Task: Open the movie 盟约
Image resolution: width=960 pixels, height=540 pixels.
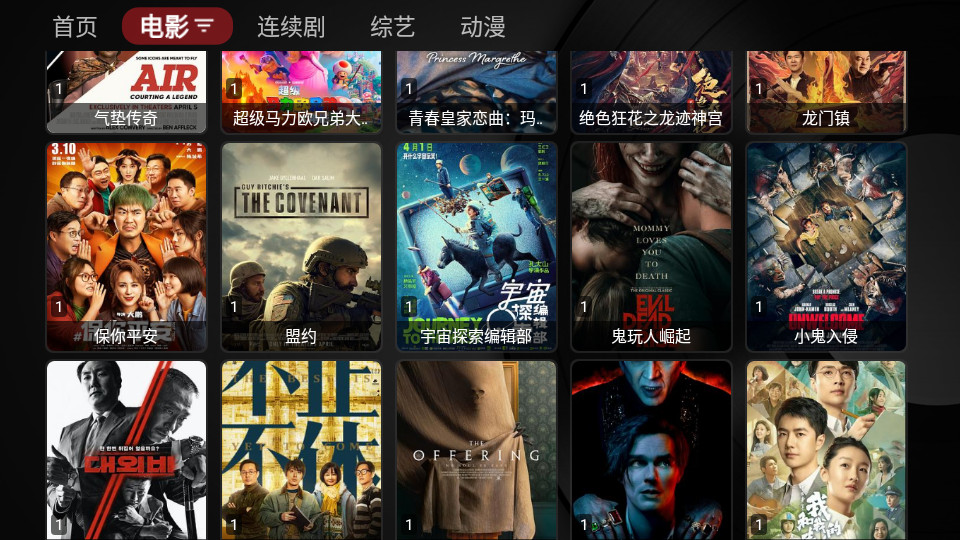Action: 301,246
